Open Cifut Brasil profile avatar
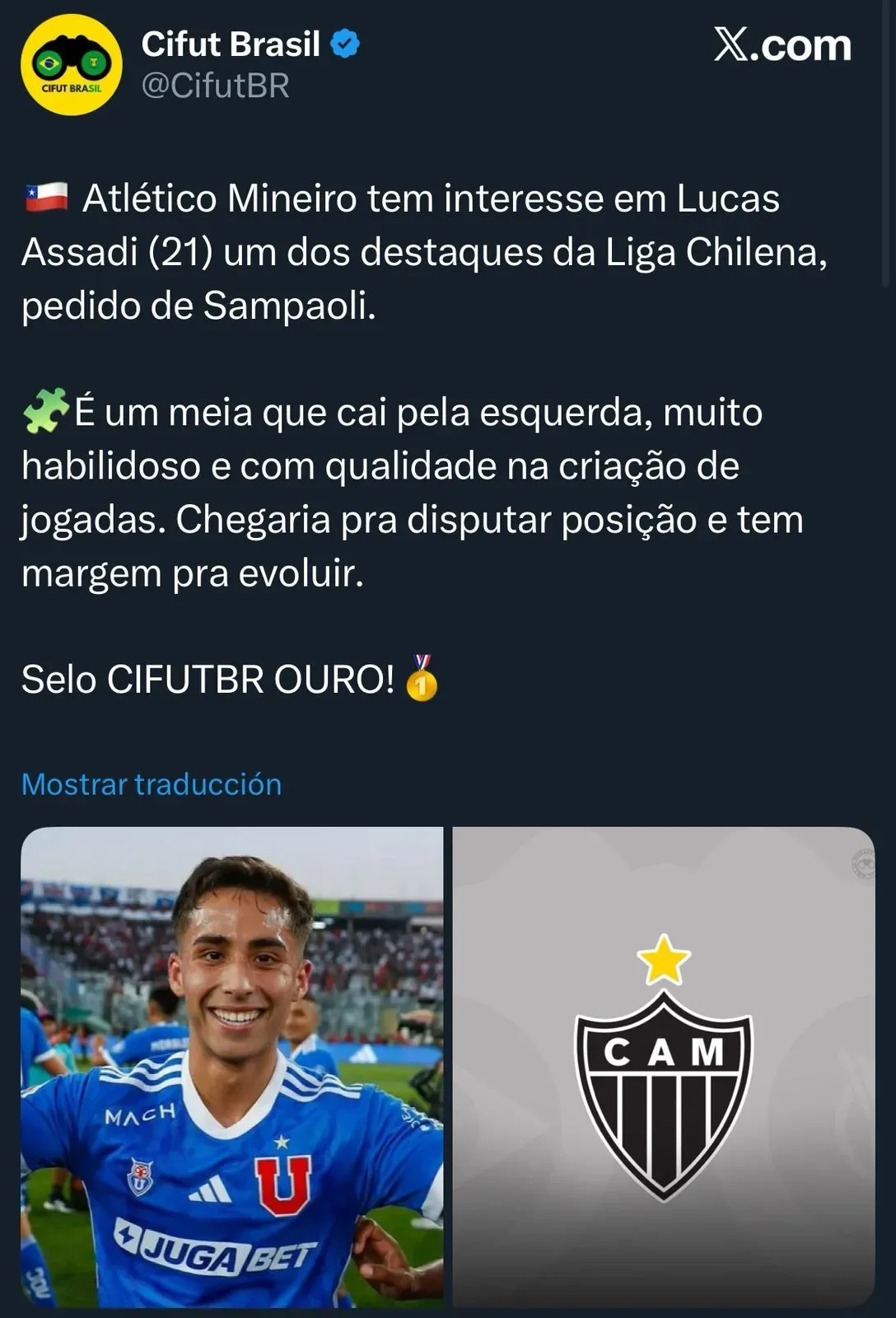This screenshot has height=1318, width=896. pos(71,64)
